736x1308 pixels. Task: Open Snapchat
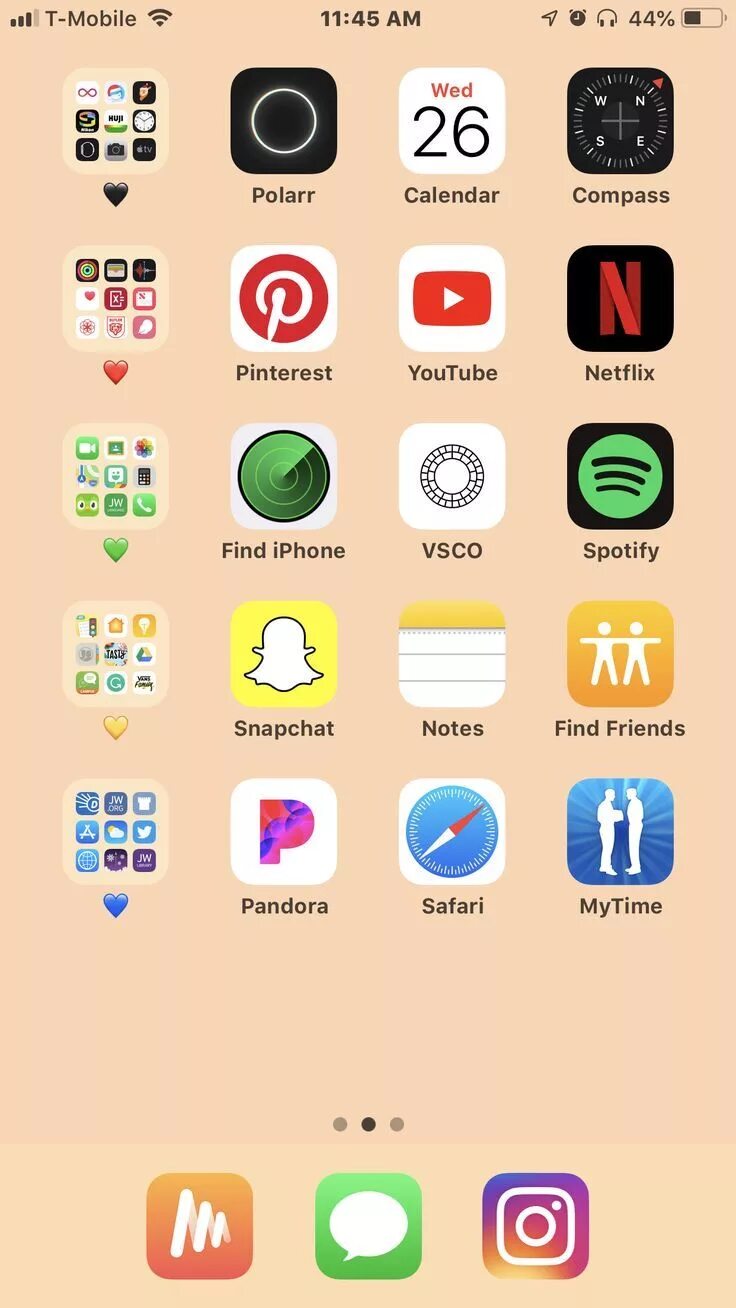point(284,655)
